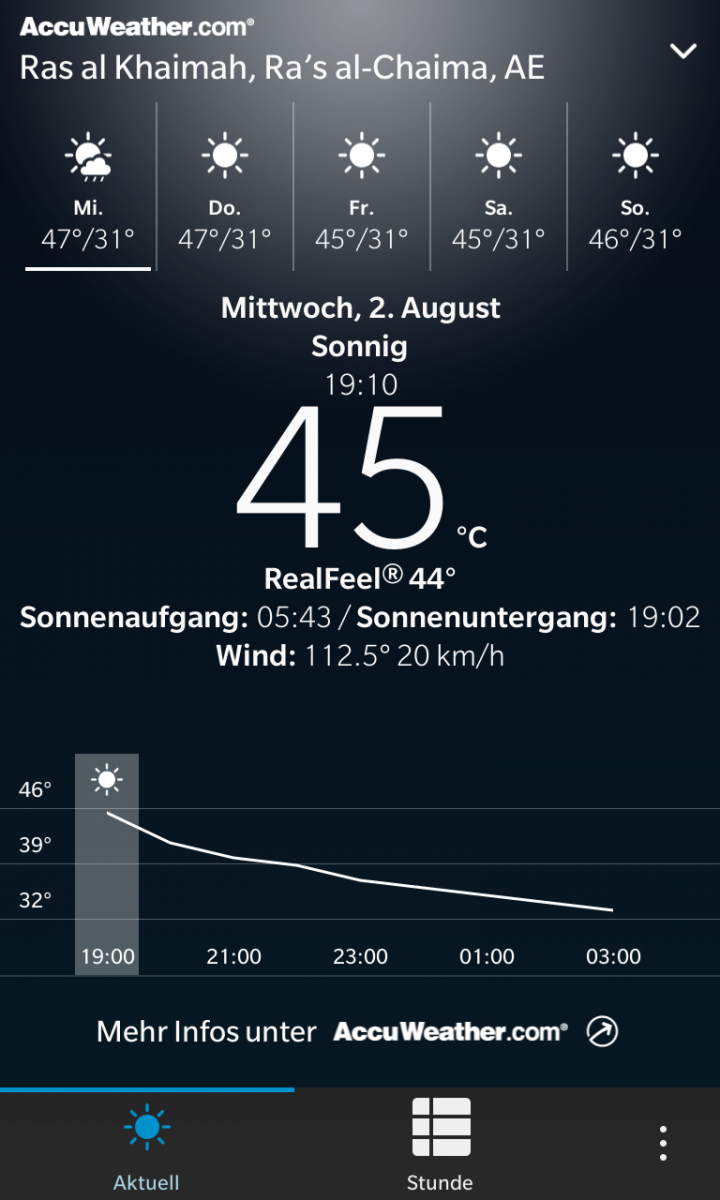Screen dimensions: 720x1200
Task: Open Mehr Infos unter AccuWeather.com link
Action: 357,1032
